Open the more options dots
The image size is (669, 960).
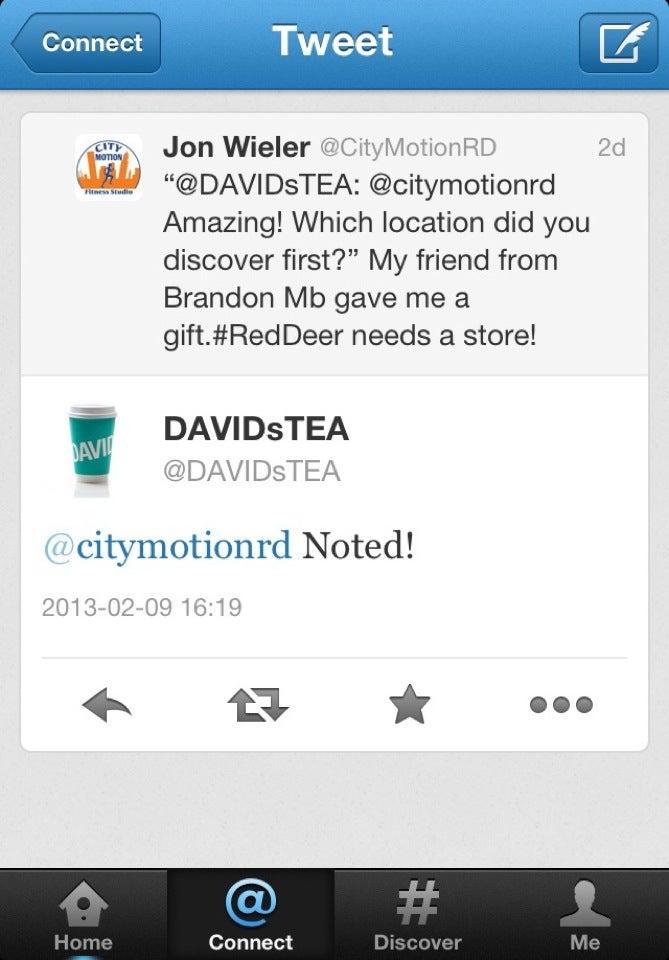(561, 705)
